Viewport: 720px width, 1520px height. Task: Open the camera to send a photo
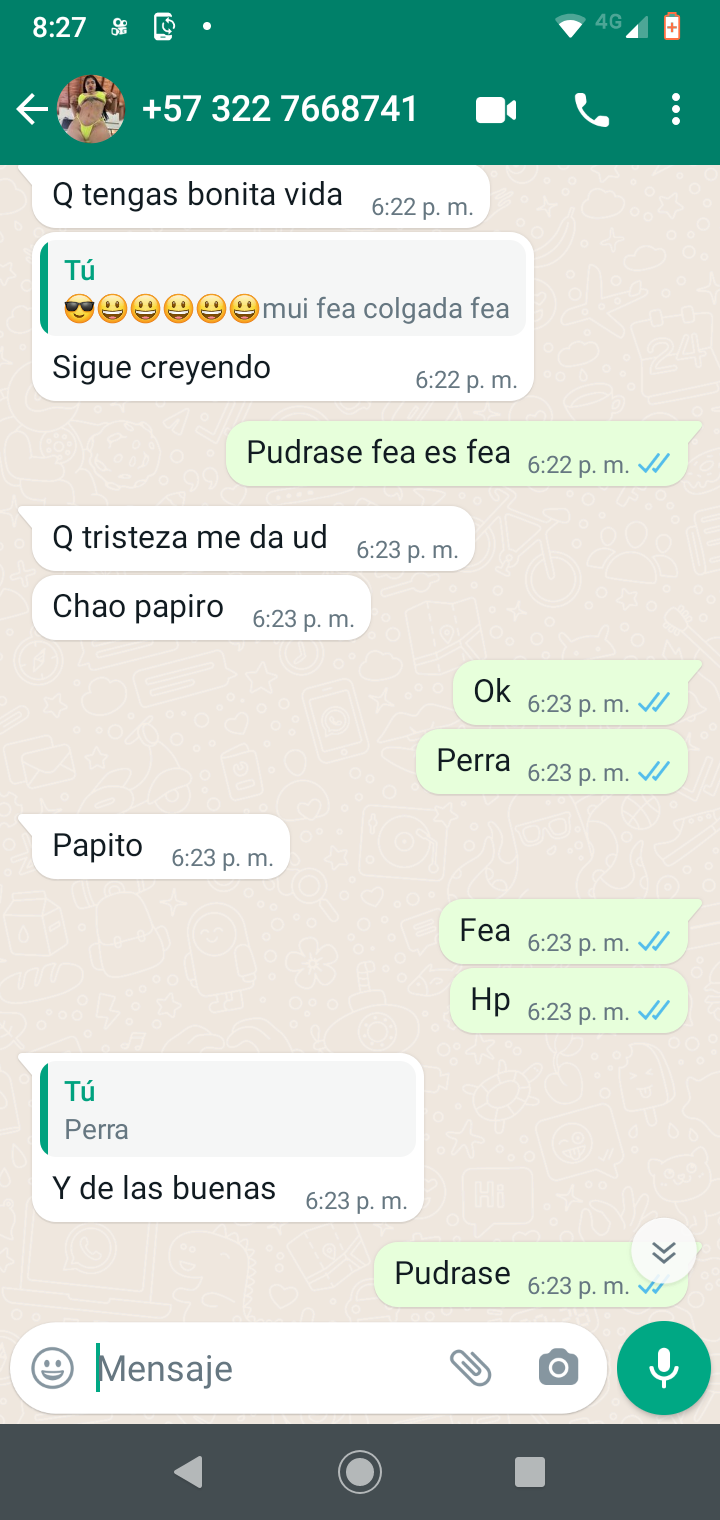click(x=558, y=1367)
